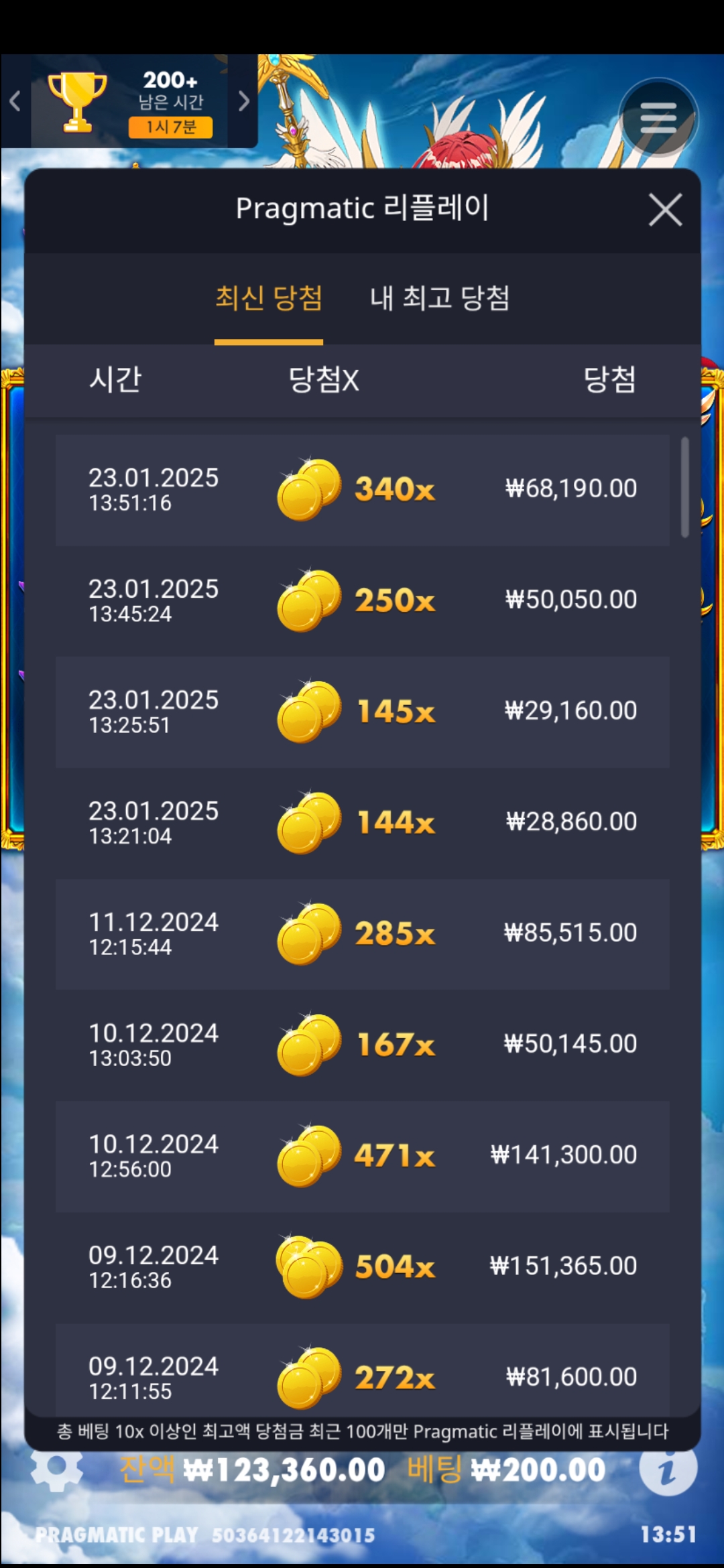Open the 285x replay from 11.12.2024
This screenshot has width=724, height=1568.
coord(362,934)
